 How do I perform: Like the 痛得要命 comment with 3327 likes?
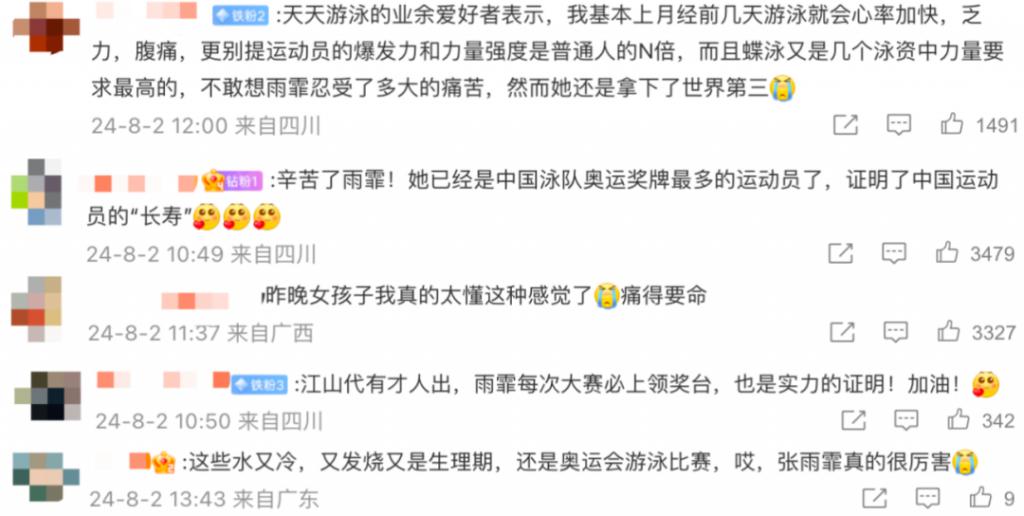coord(948,332)
